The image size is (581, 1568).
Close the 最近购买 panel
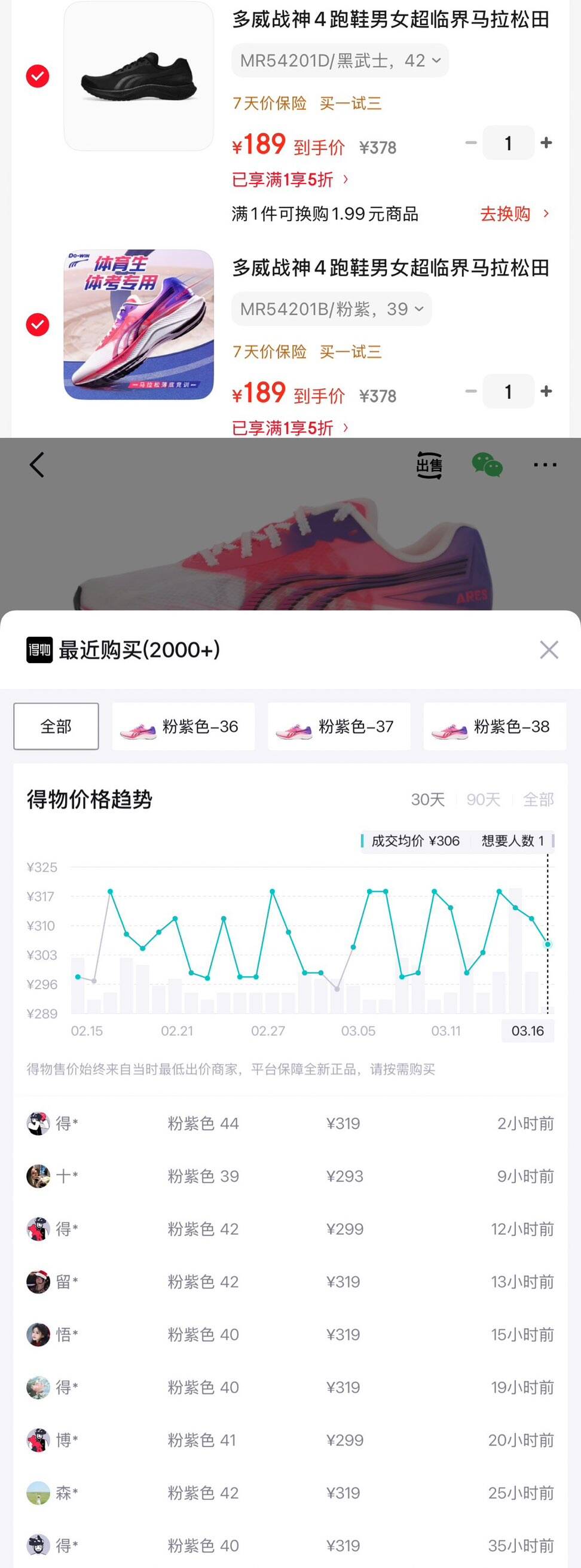click(x=549, y=649)
